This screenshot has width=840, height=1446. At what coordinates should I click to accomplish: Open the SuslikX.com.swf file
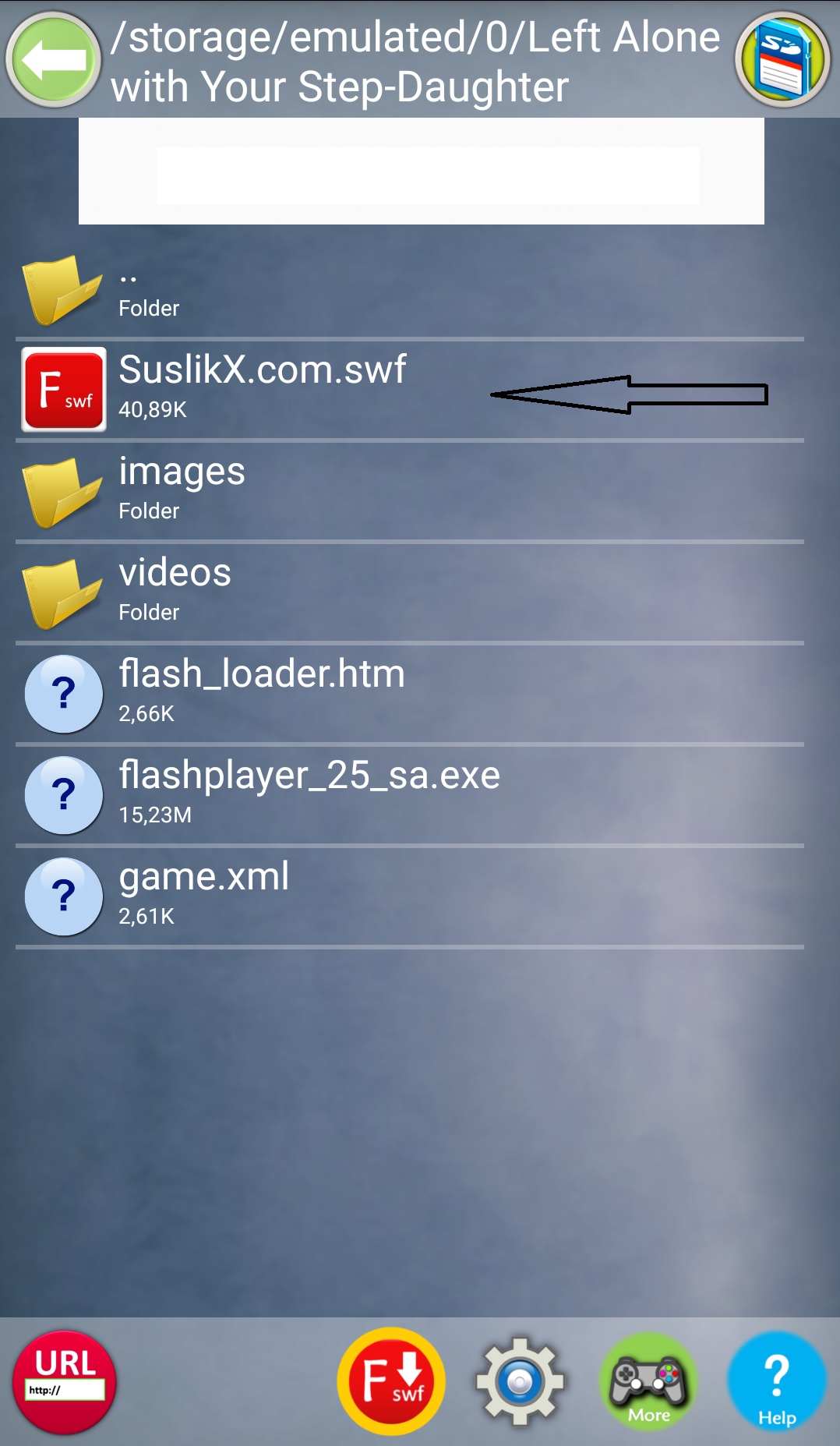(410, 390)
